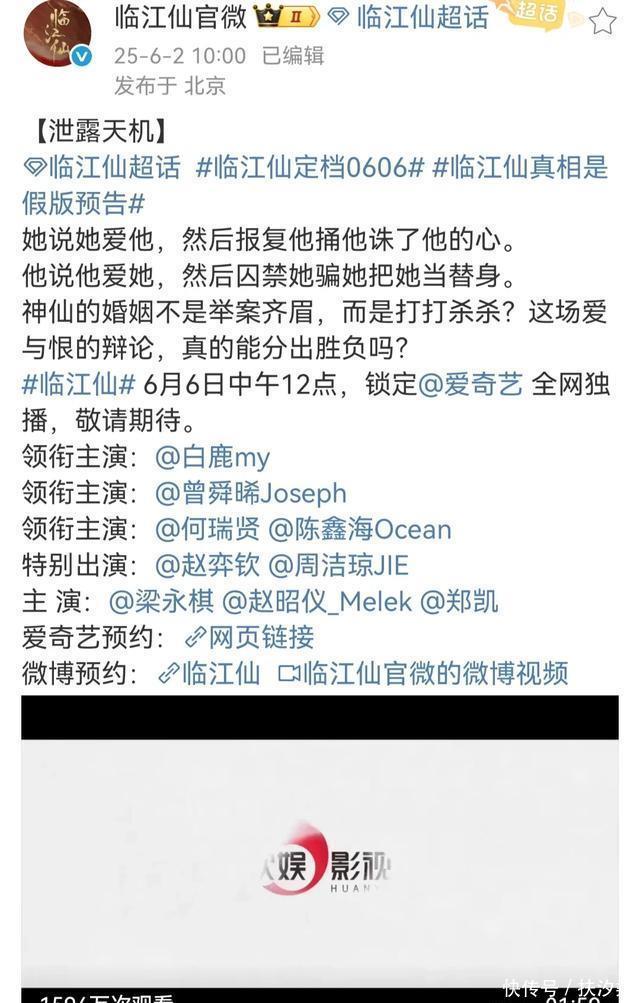
Task: Open @郑凯 profile mention
Action: [x=459, y=601]
